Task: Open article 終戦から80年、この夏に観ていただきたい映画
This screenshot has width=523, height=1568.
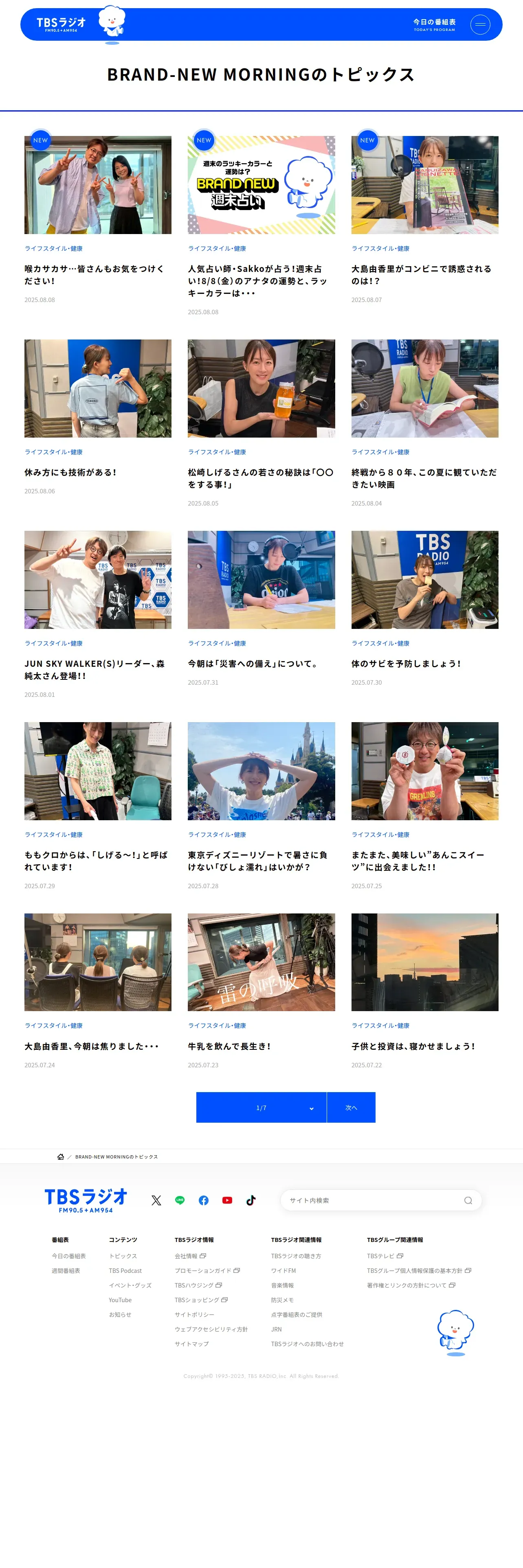Action: click(424, 478)
